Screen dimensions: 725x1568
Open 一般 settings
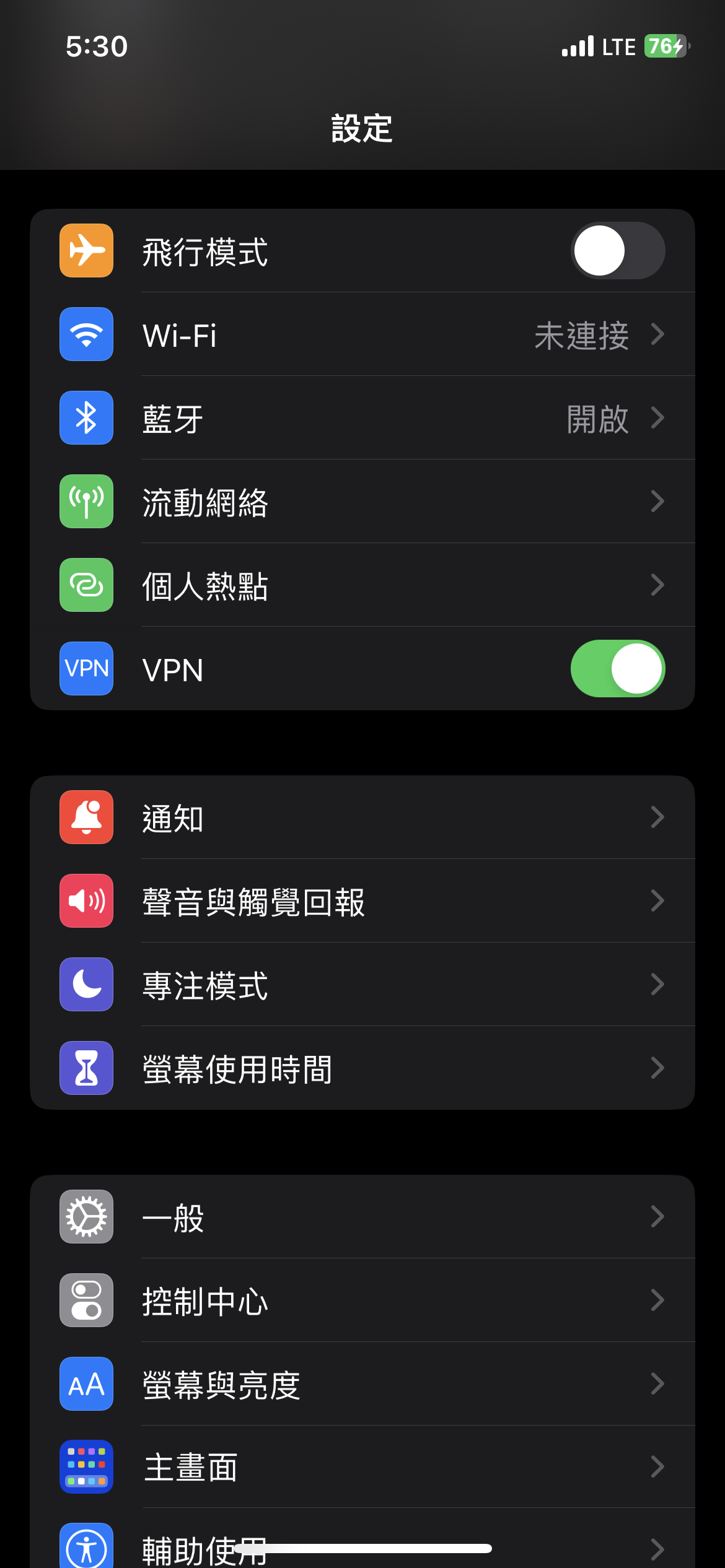point(362,1217)
